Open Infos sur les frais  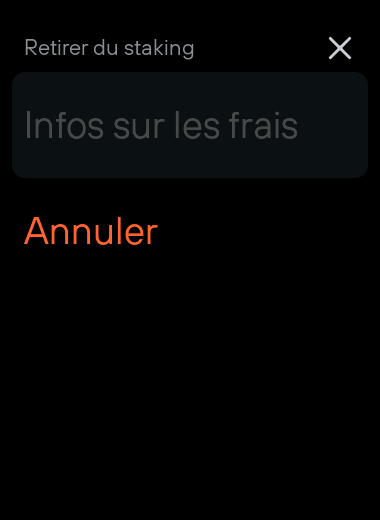[190, 125]
